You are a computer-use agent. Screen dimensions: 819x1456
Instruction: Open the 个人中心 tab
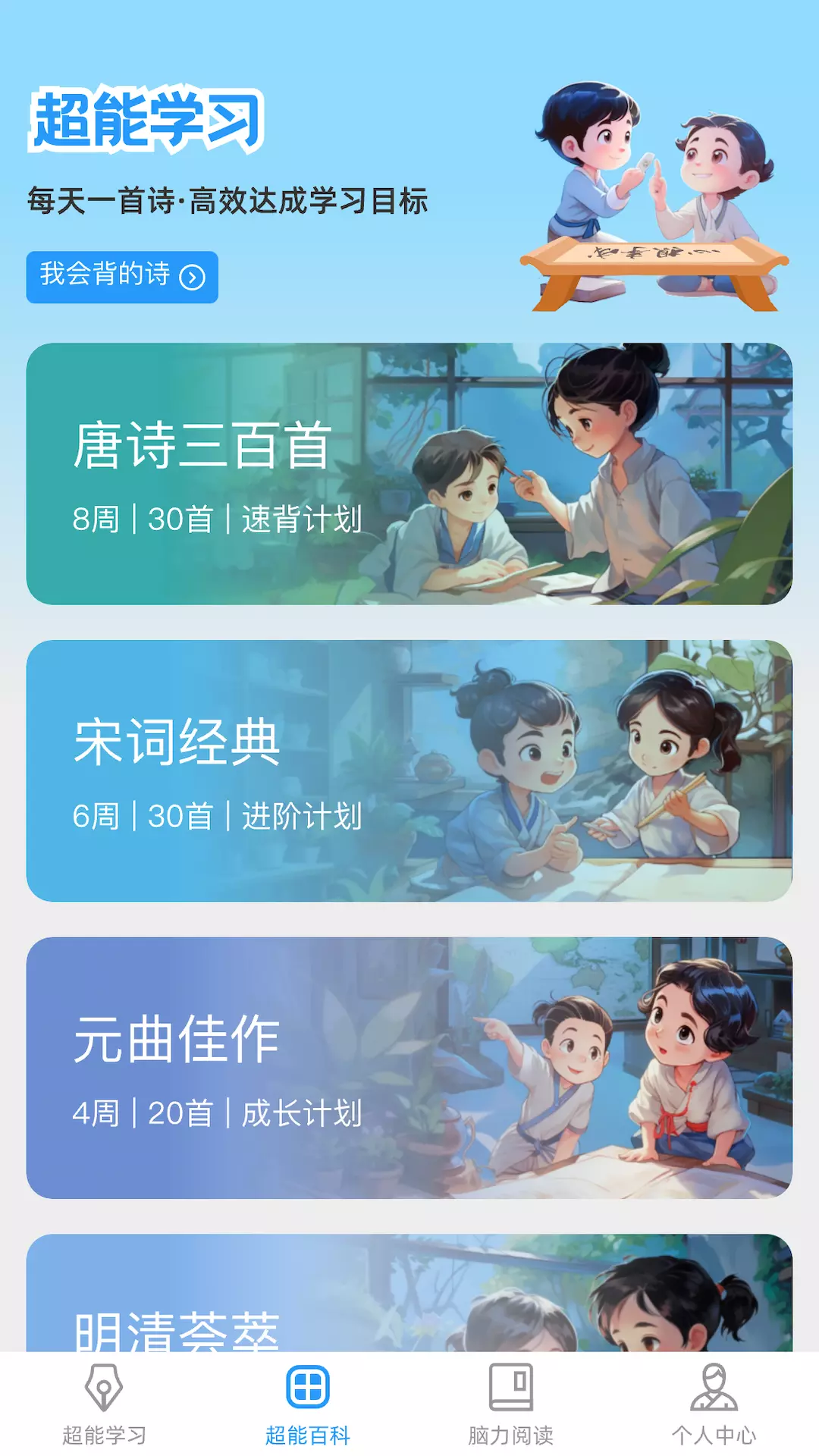click(714, 1404)
